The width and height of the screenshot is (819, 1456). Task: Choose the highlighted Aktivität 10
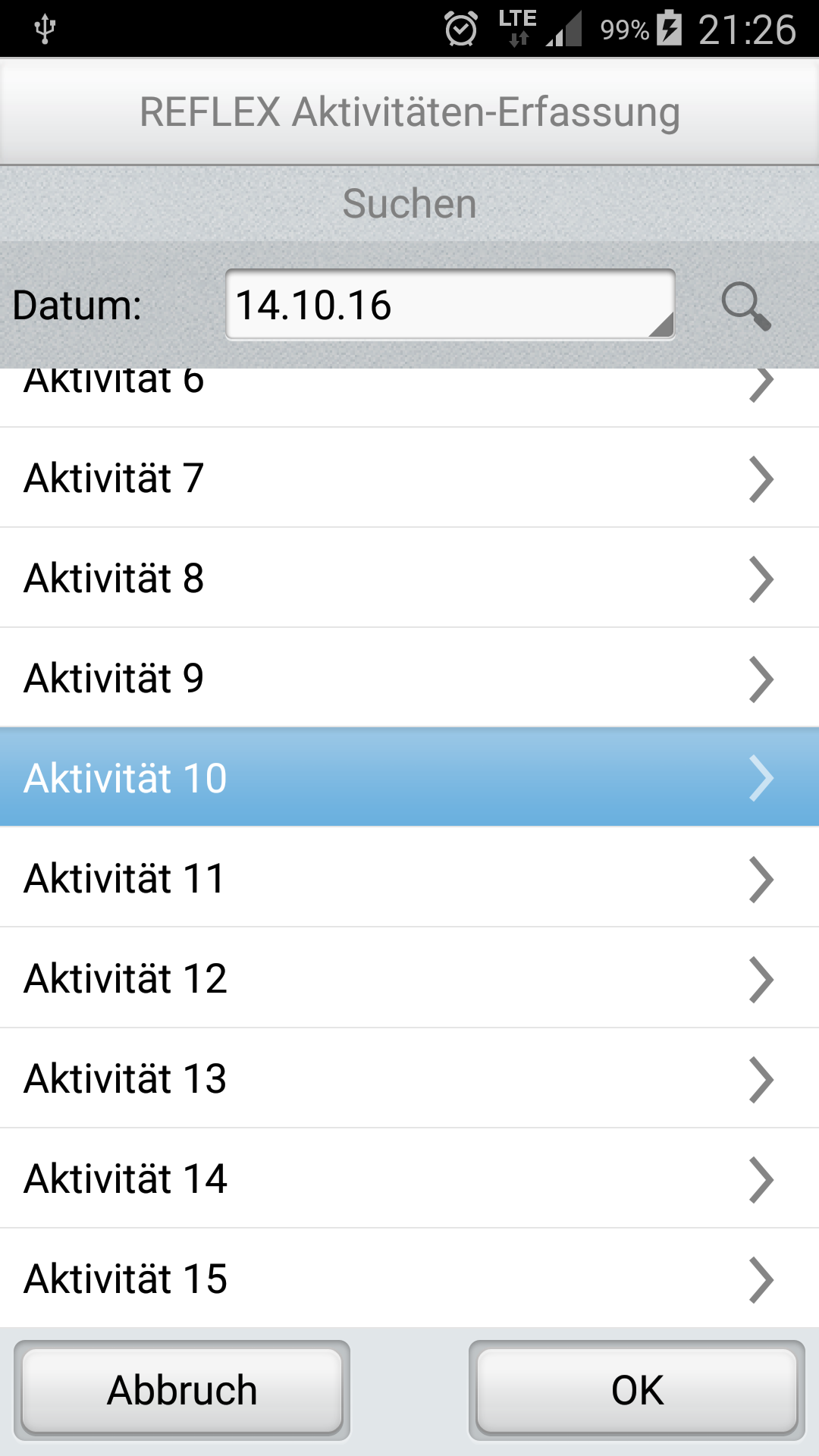click(409, 777)
